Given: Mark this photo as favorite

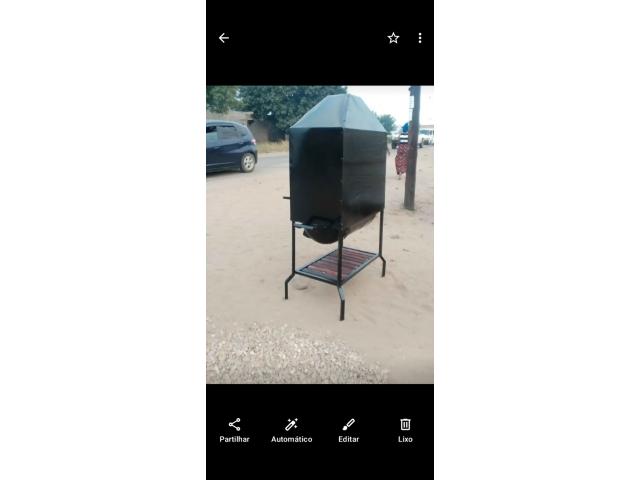Looking at the screenshot, I should pyautogui.click(x=393, y=38).
